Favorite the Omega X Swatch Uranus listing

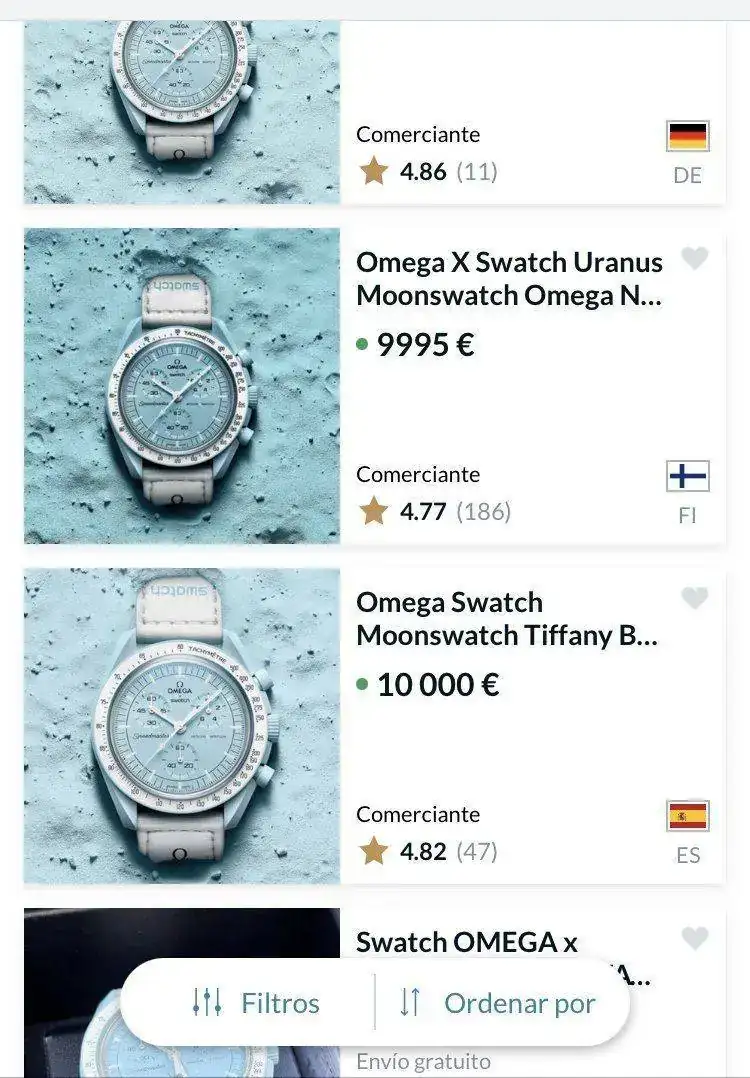[x=694, y=259]
